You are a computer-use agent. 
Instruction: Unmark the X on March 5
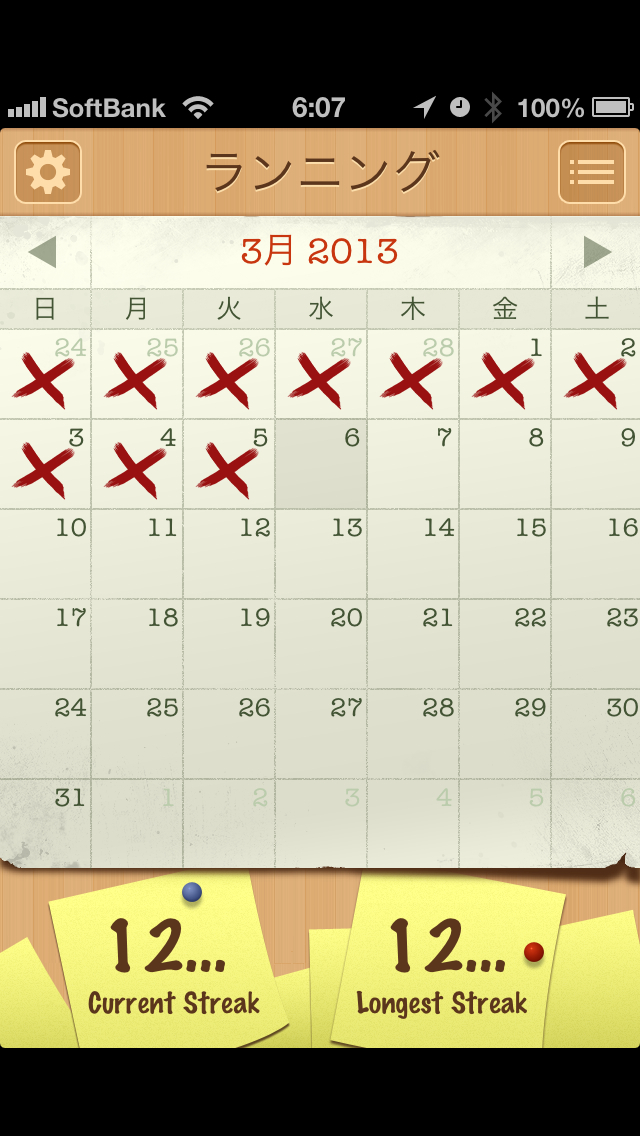point(229,464)
